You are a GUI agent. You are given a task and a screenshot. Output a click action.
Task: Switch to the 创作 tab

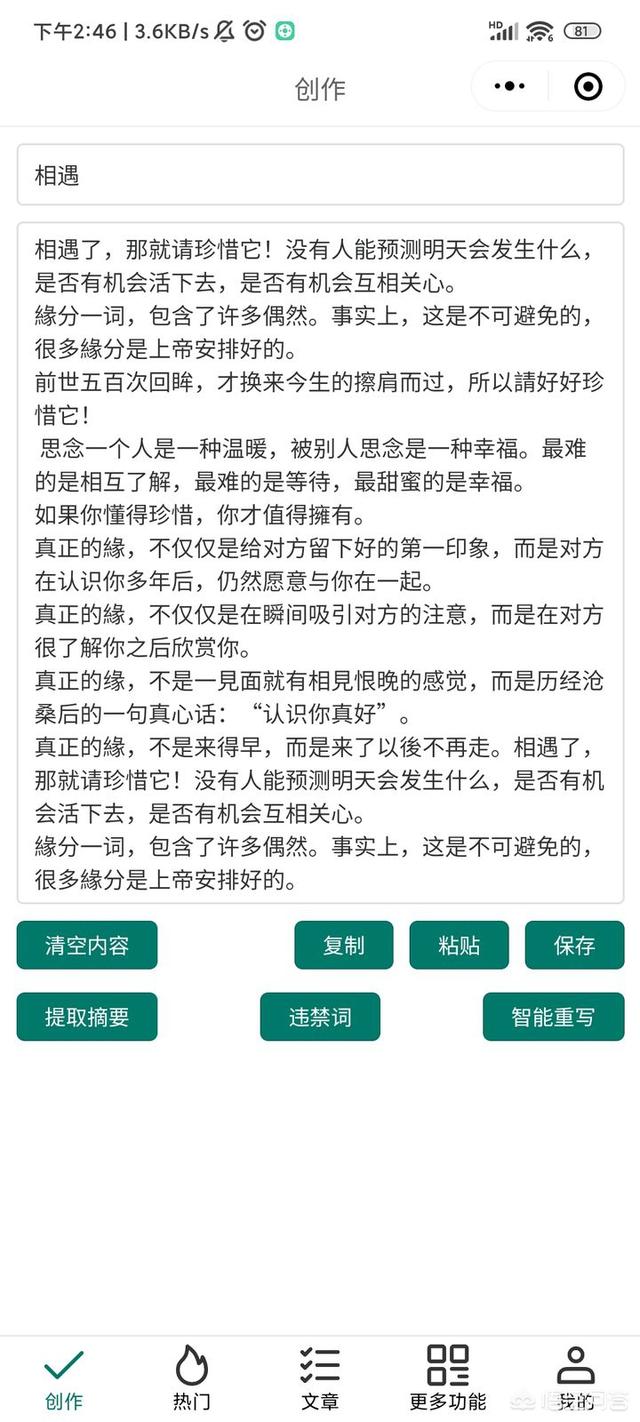(x=64, y=1378)
